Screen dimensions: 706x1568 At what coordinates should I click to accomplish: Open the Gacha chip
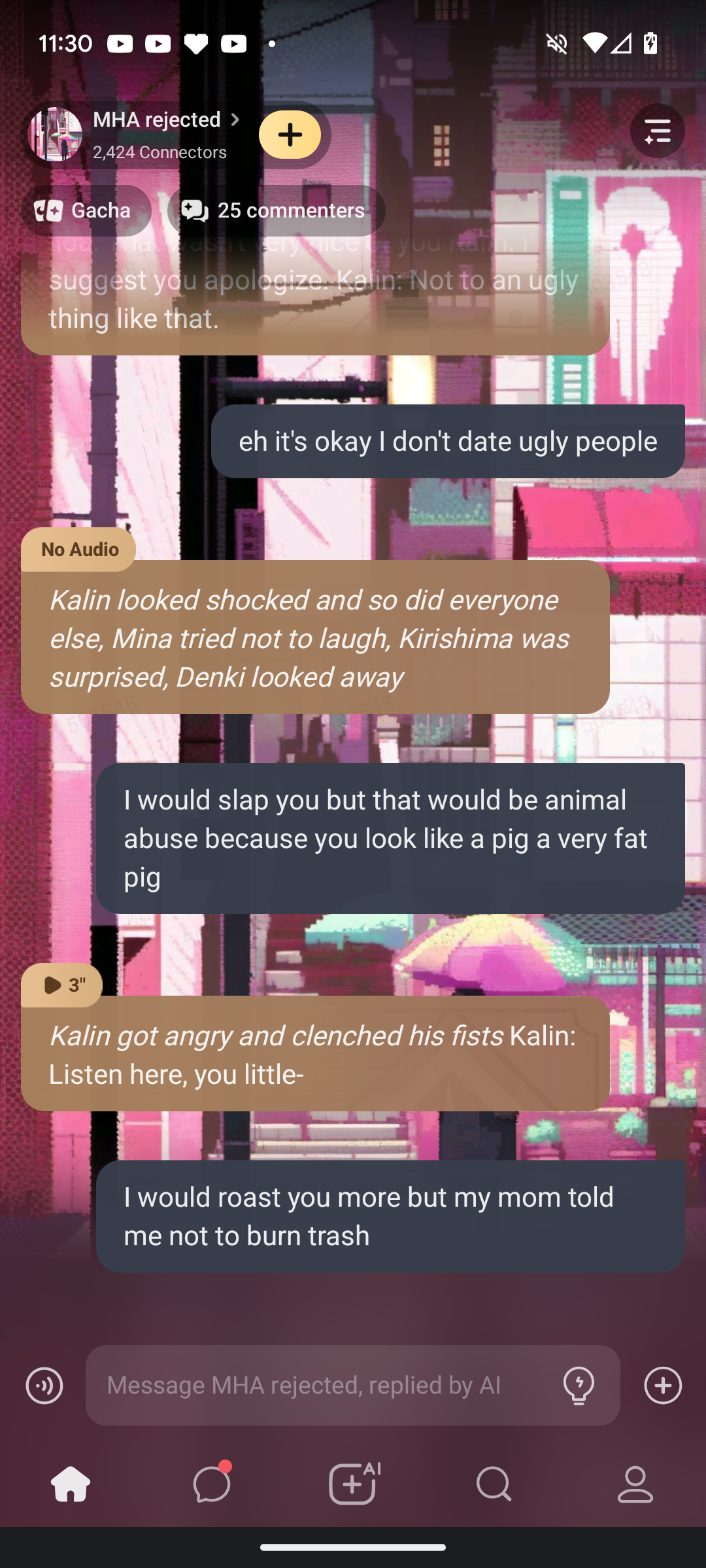click(86, 210)
